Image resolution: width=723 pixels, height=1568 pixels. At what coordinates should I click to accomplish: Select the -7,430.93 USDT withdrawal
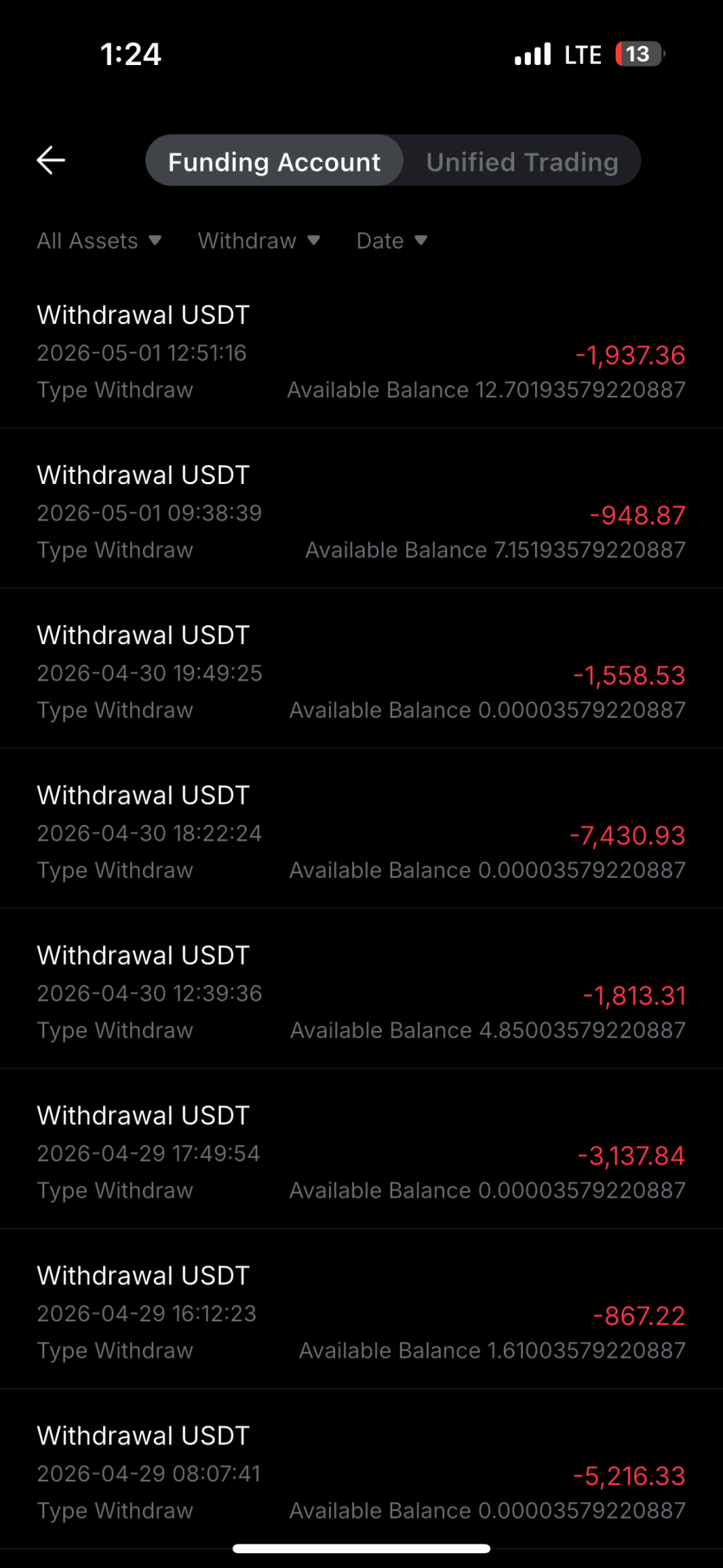[x=361, y=829]
